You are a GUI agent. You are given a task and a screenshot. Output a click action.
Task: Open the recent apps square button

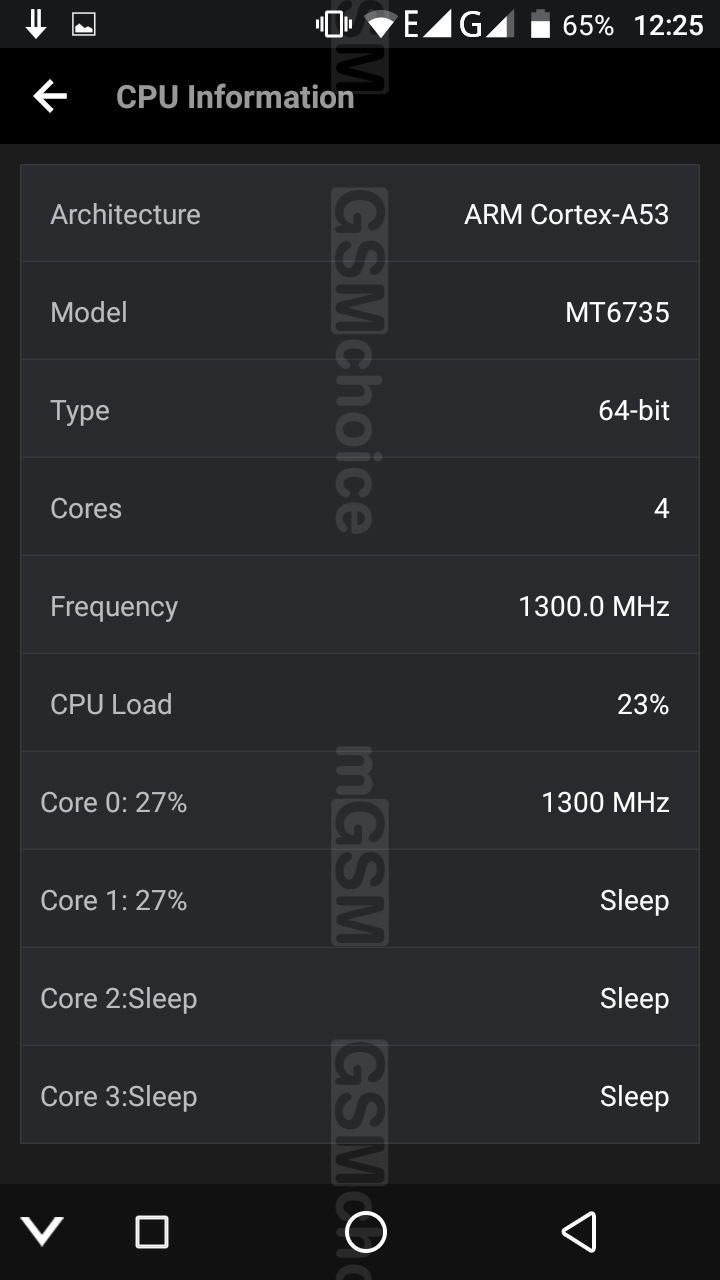pos(152,1231)
